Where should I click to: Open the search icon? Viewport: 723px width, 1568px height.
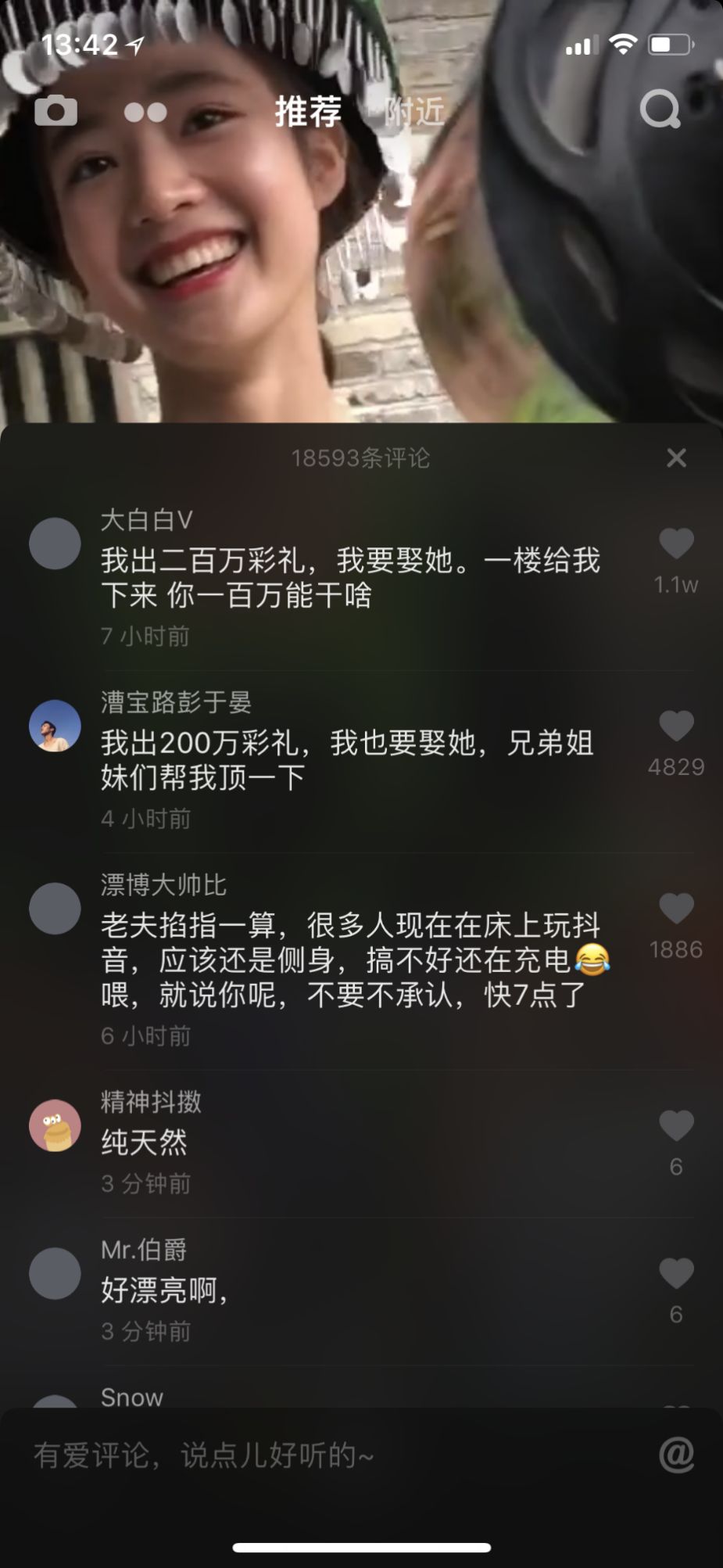pyautogui.click(x=660, y=110)
